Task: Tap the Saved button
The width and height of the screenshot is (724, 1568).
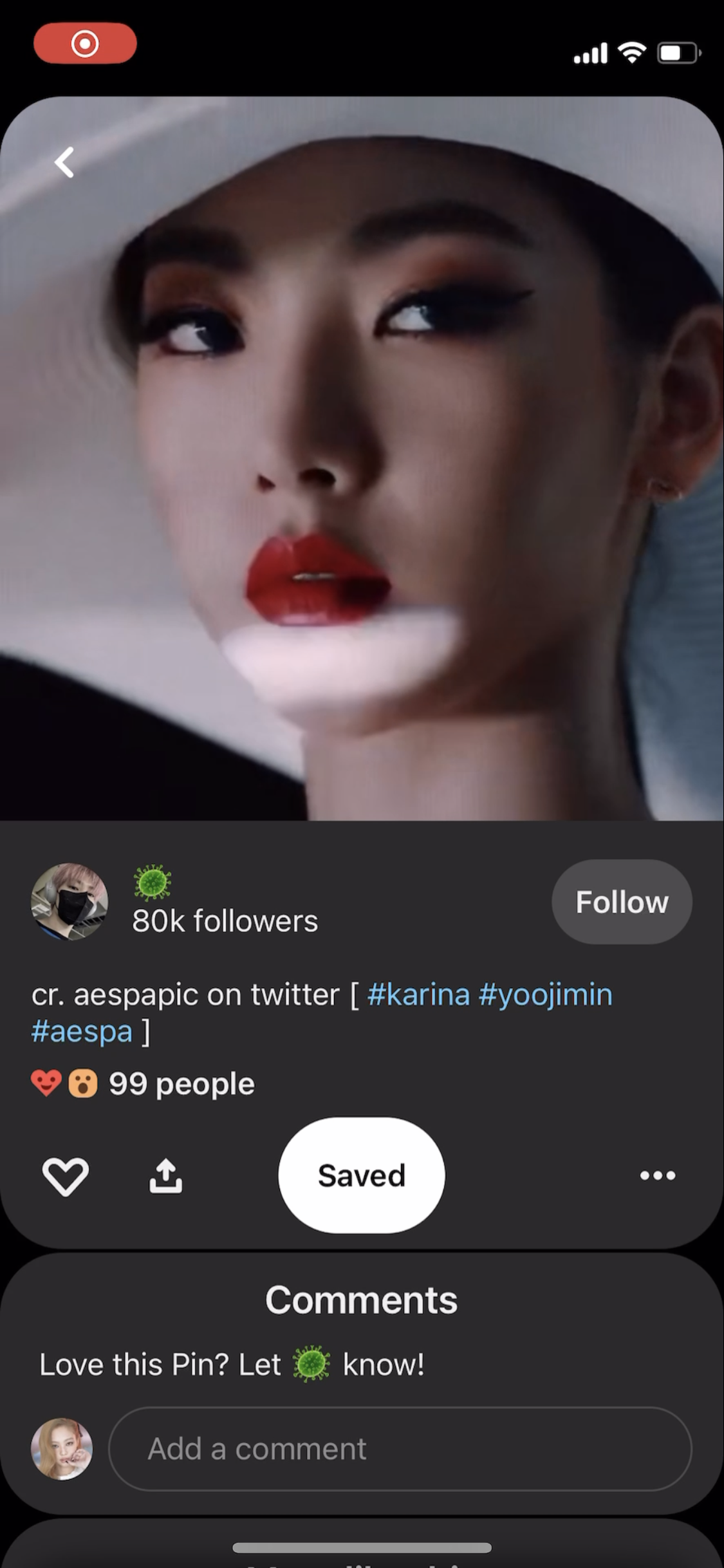Action: pos(361,1175)
